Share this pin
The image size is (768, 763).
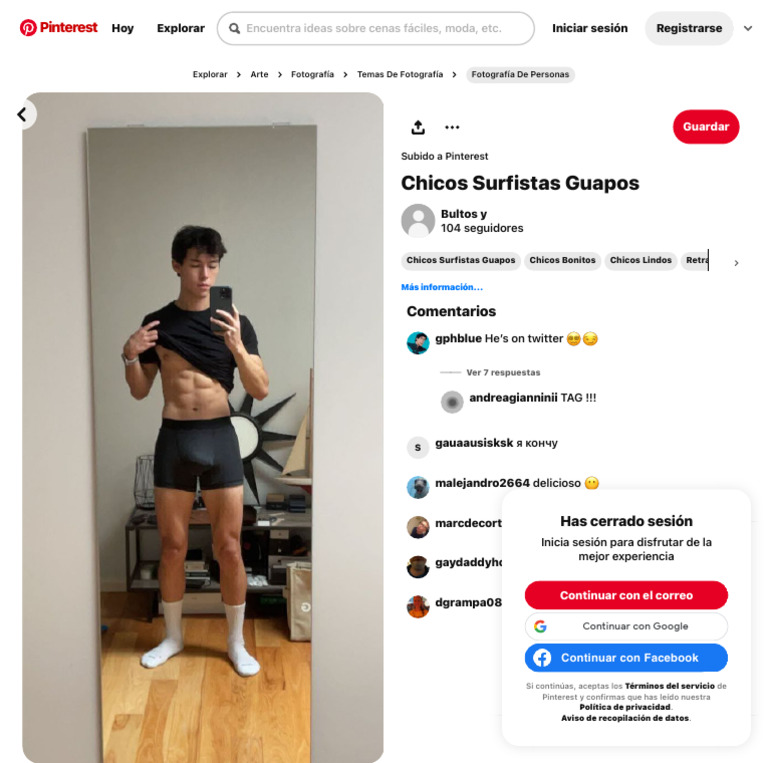(x=418, y=127)
